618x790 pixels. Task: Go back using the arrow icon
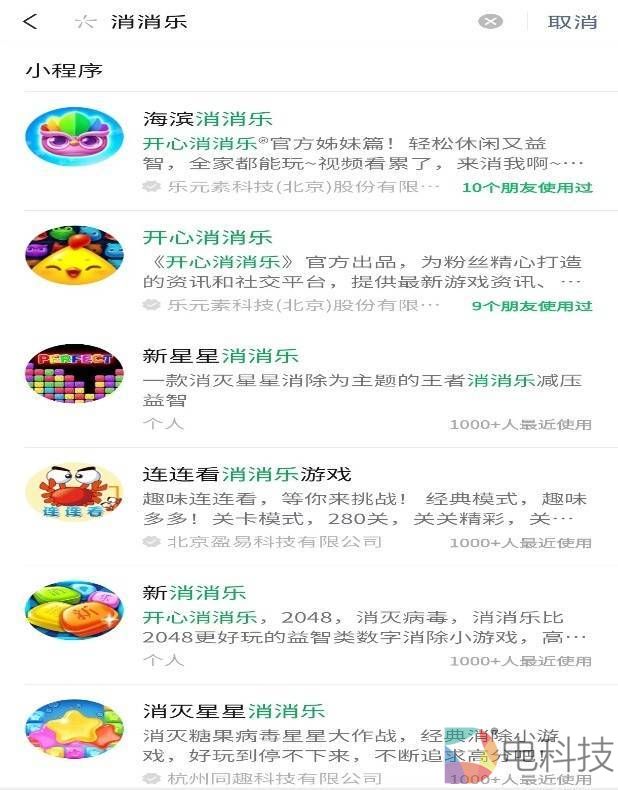coord(31,21)
